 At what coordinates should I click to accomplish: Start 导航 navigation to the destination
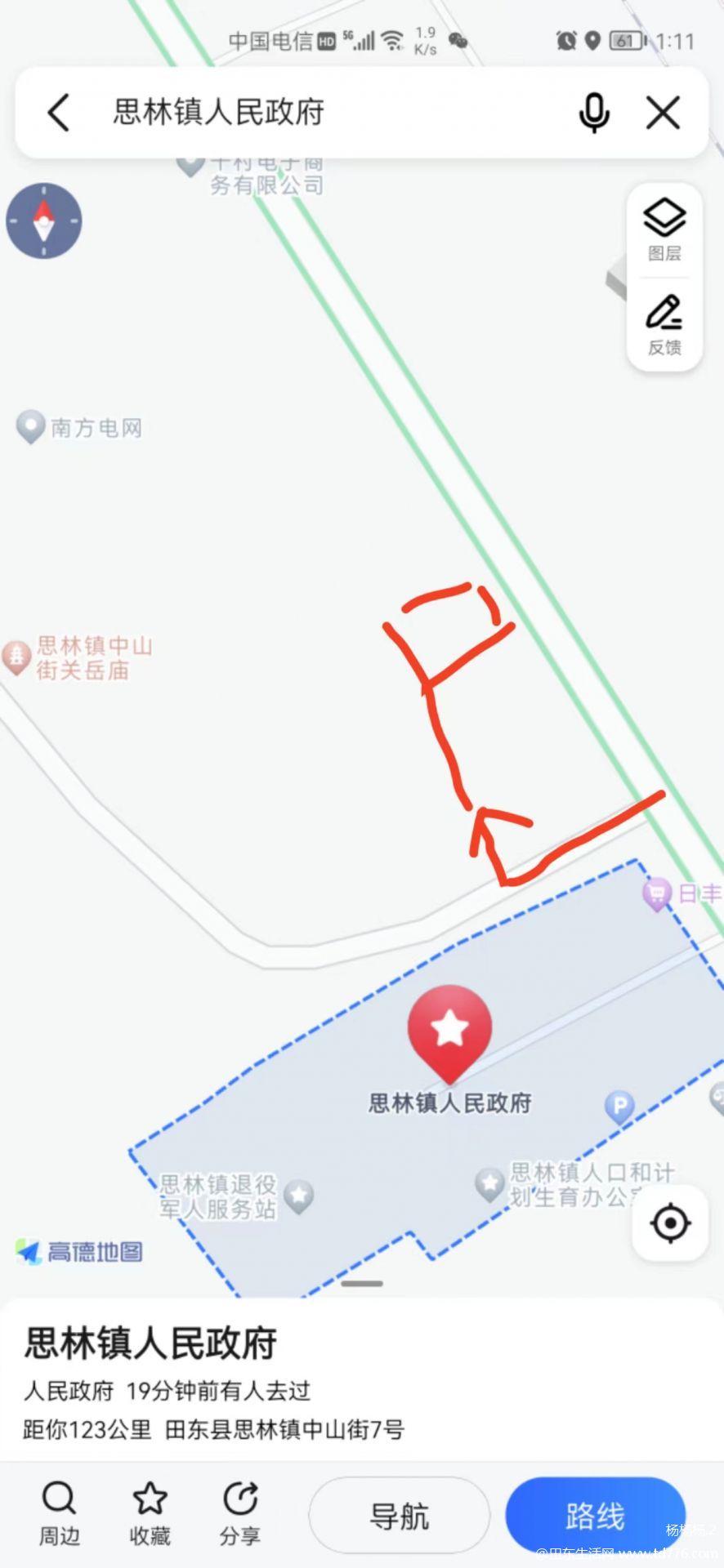pos(399,1516)
